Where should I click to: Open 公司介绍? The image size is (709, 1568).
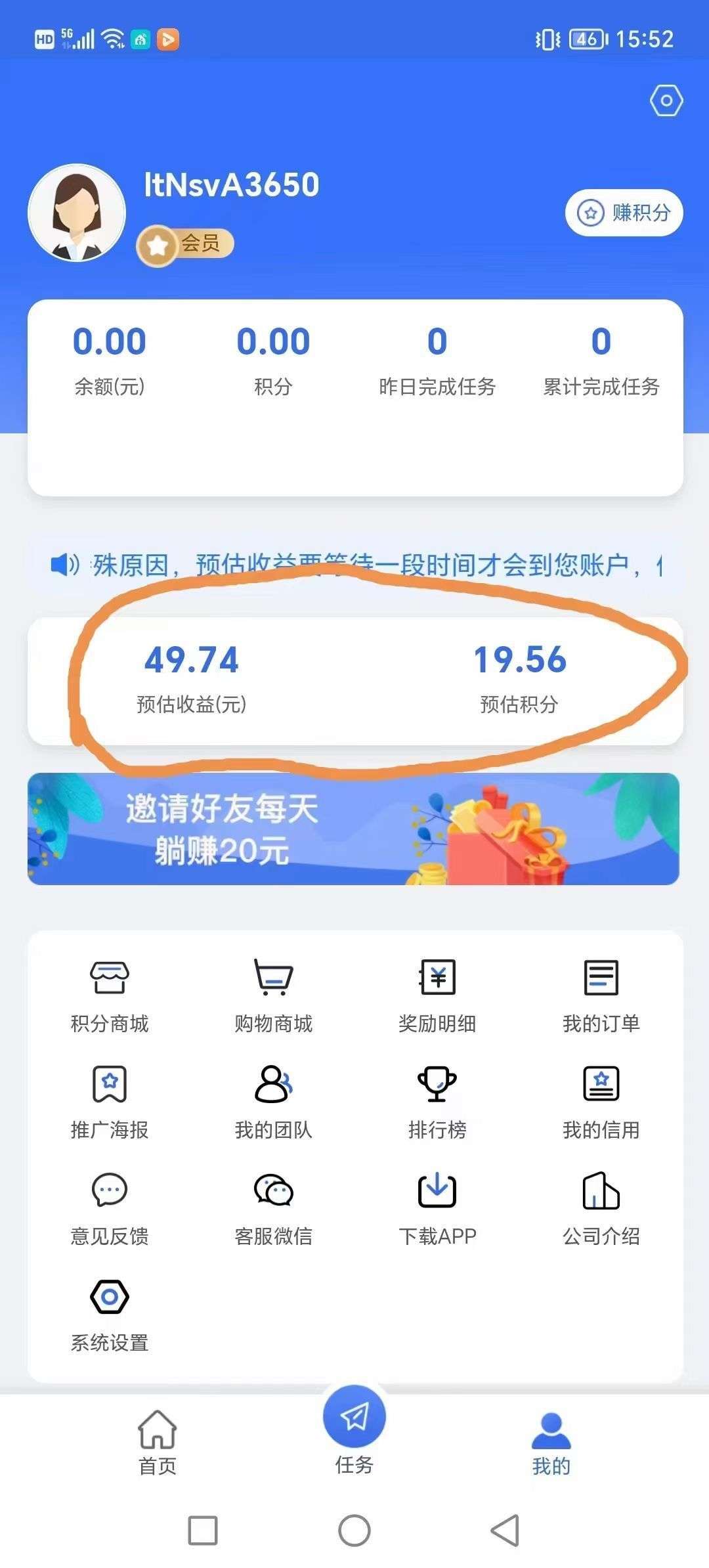click(601, 1208)
